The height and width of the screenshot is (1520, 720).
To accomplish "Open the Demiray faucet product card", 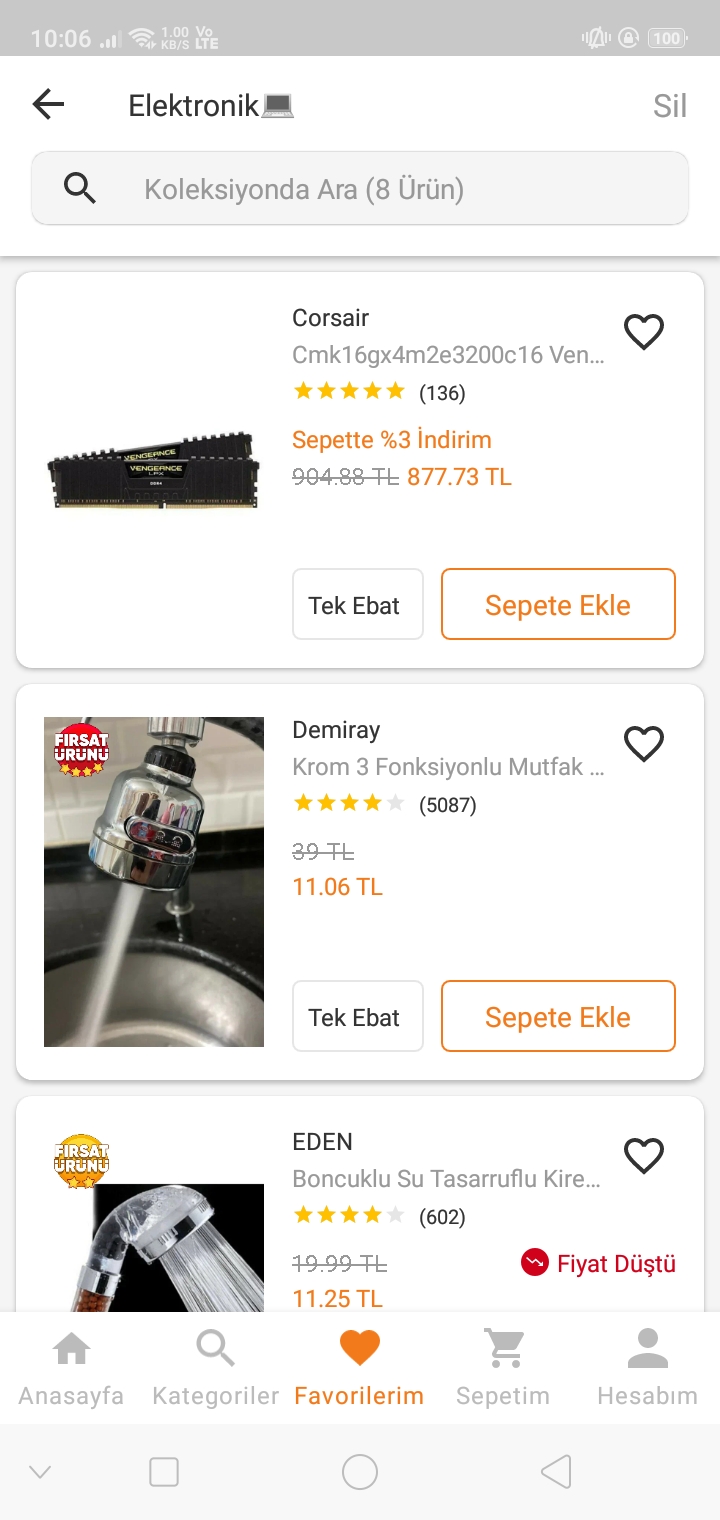I will point(154,880).
